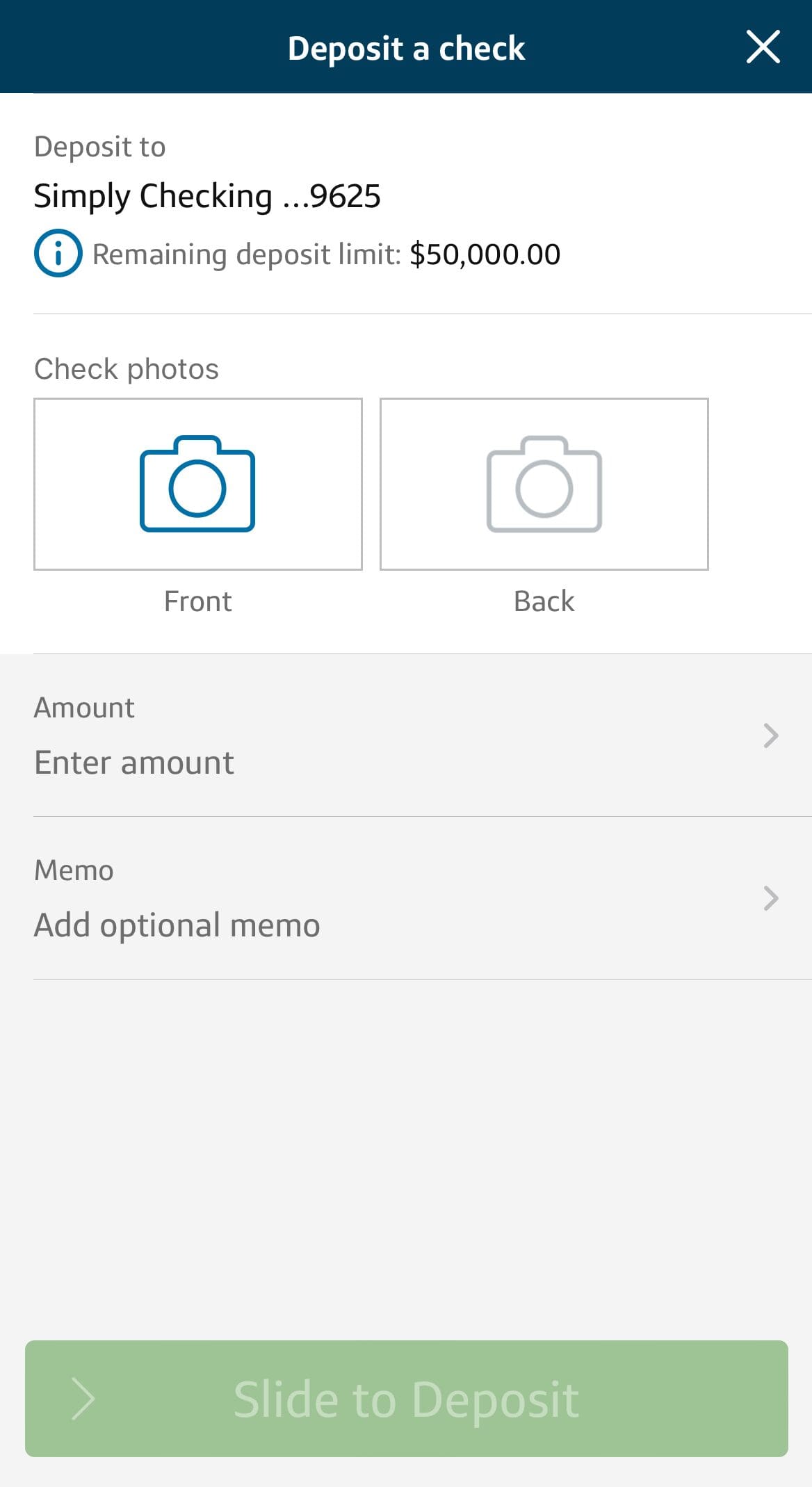The width and height of the screenshot is (812, 1487).
Task: Open the remaining deposit limit info icon
Action: tap(58, 253)
